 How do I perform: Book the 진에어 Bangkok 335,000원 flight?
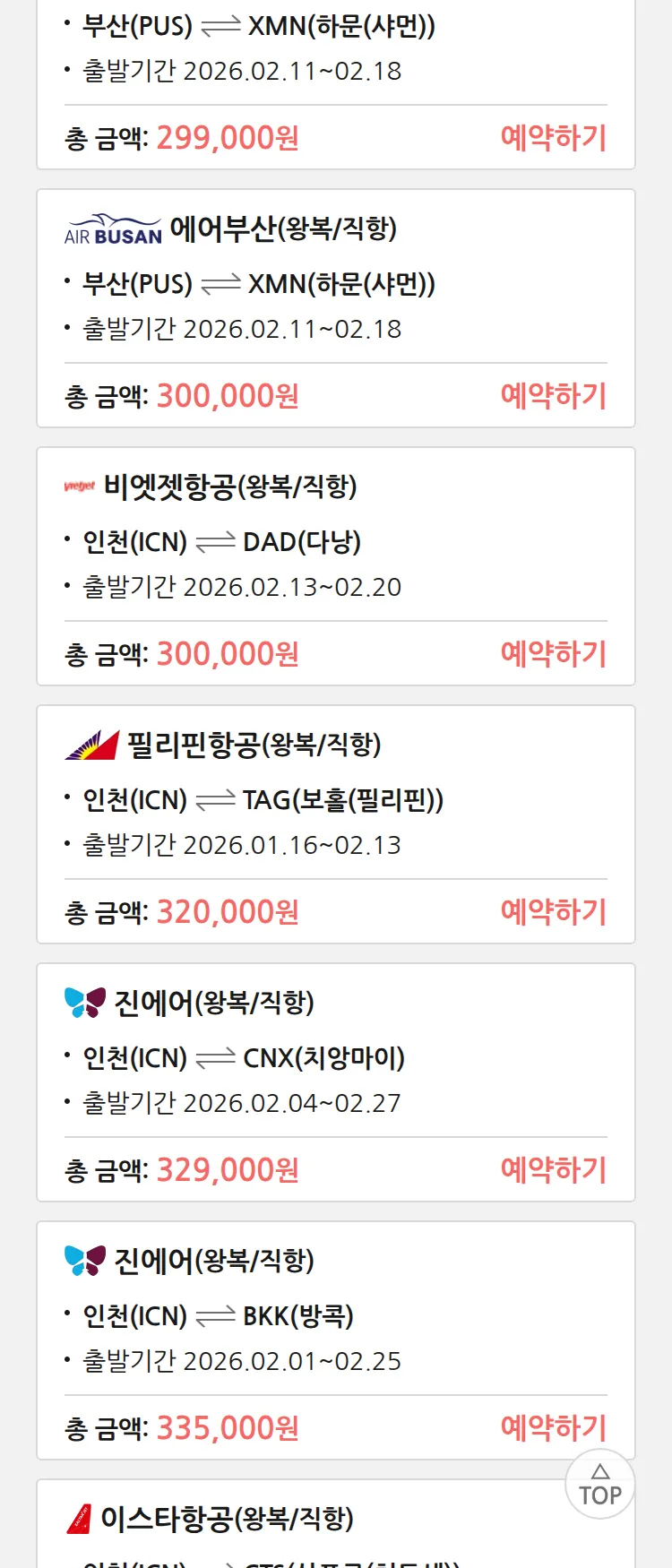click(x=553, y=1428)
